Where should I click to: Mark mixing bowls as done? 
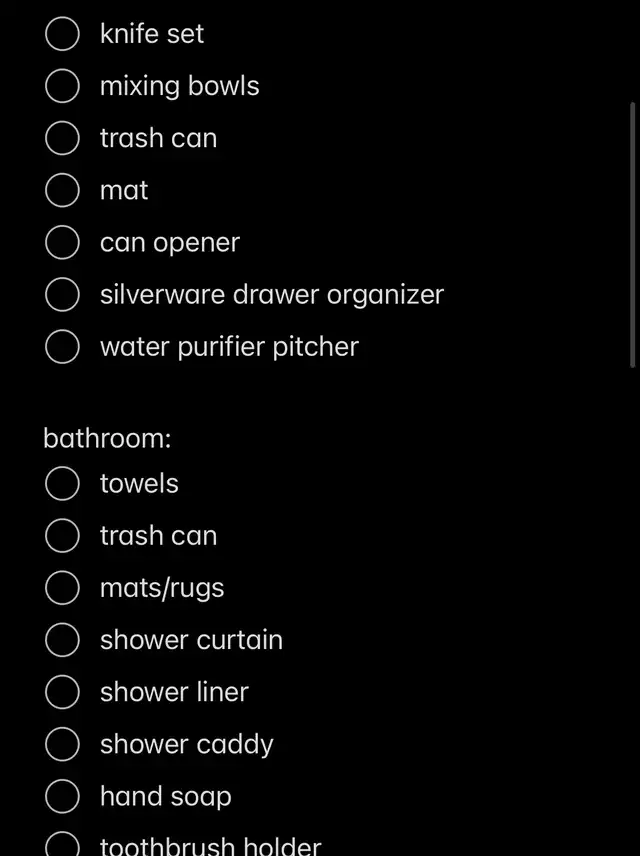click(63, 86)
